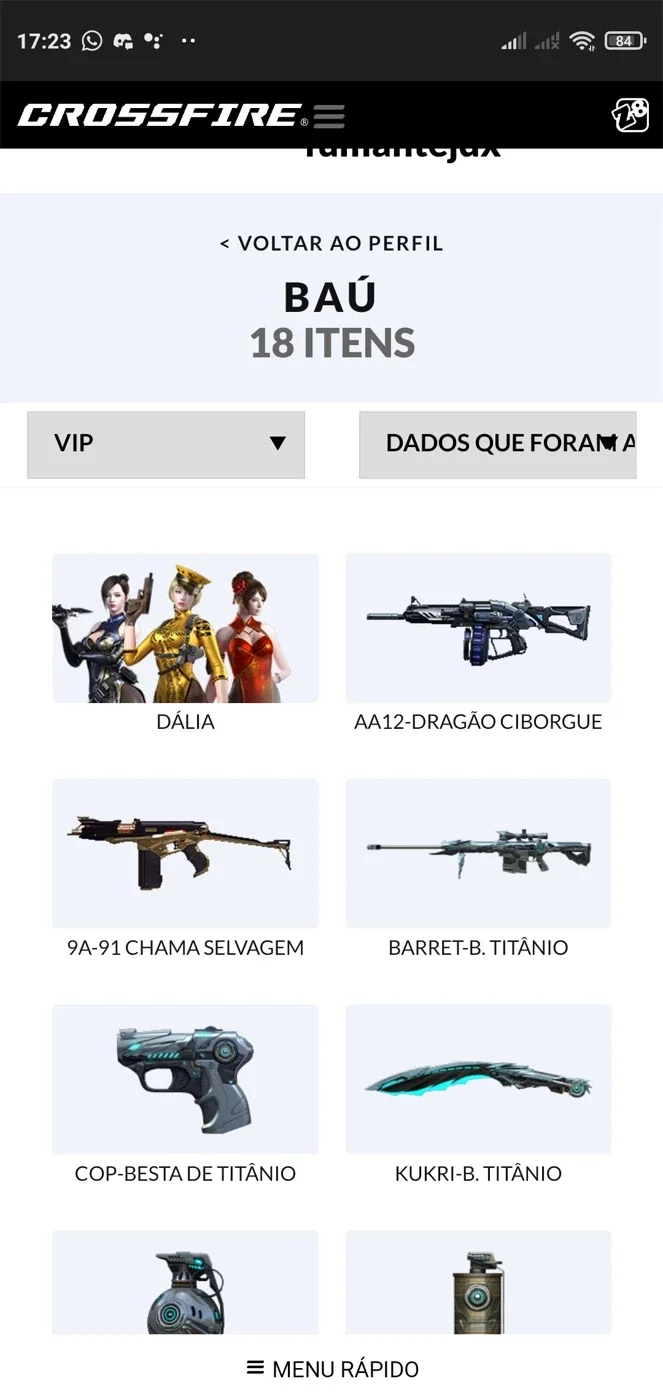Tap the cards icon in header

[630, 115]
